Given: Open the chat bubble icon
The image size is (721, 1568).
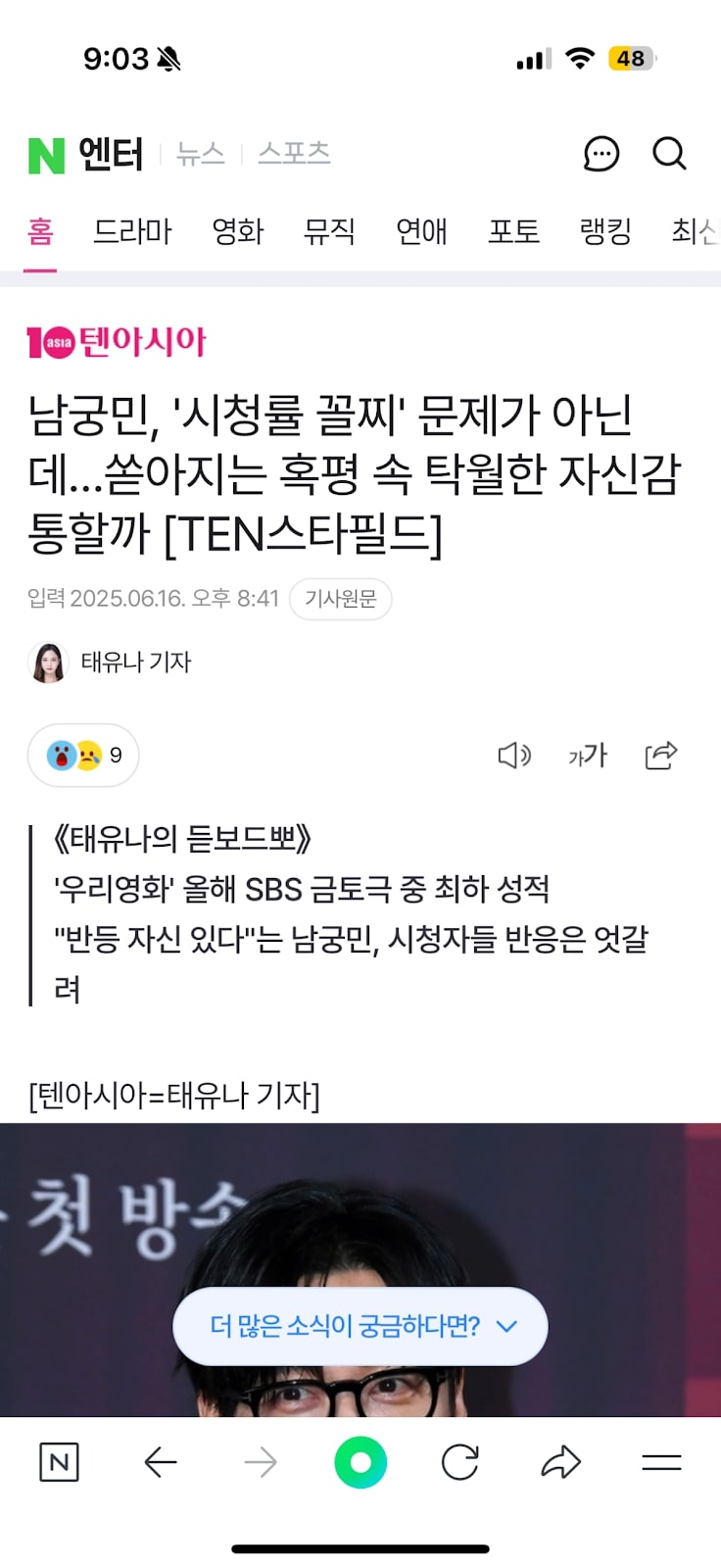Looking at the screenshot, I should coord(601,154).
